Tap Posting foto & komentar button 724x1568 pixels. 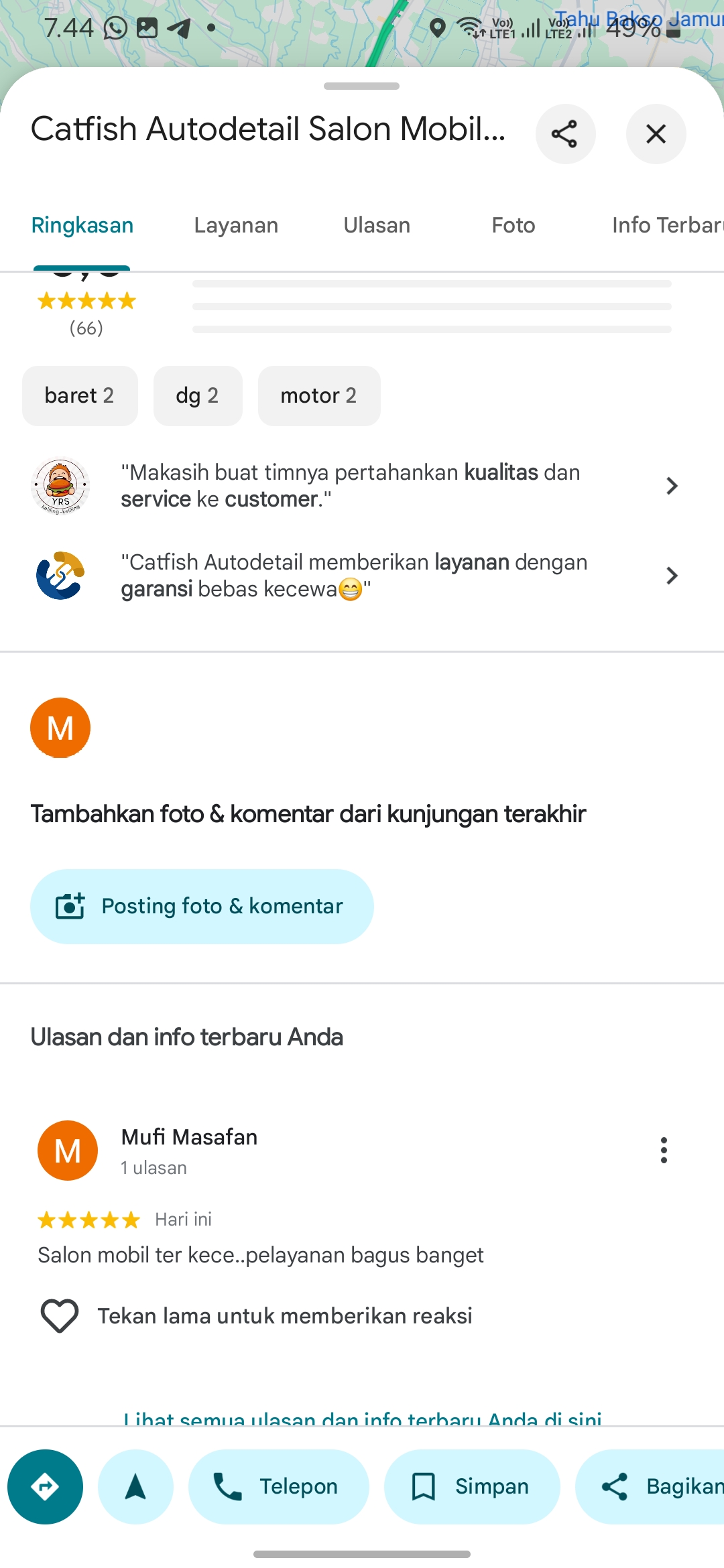pyautogui.click(x=202, y=907)
